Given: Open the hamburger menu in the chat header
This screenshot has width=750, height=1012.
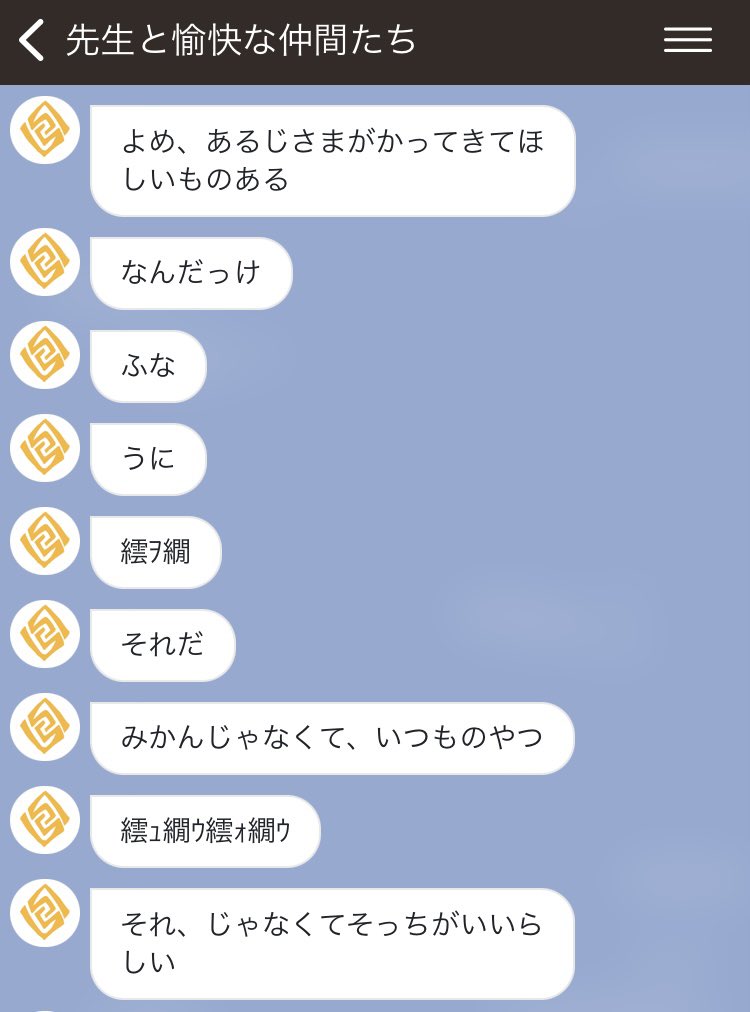Looking at the screenshot, I should pos(687,40).
